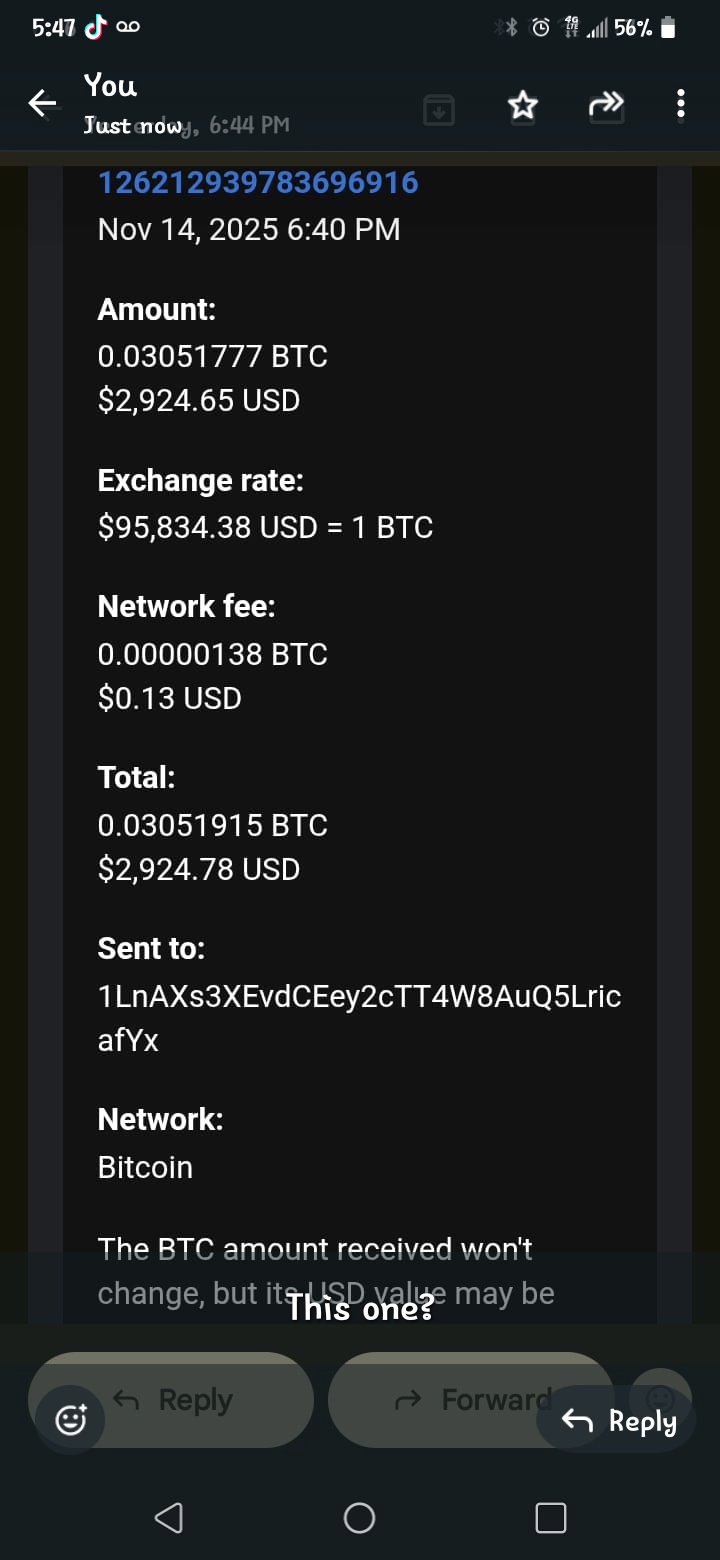This screenshot has width=720, height=1560.
Task: Forward this image to another chat
Action: (x=607, y=104)
